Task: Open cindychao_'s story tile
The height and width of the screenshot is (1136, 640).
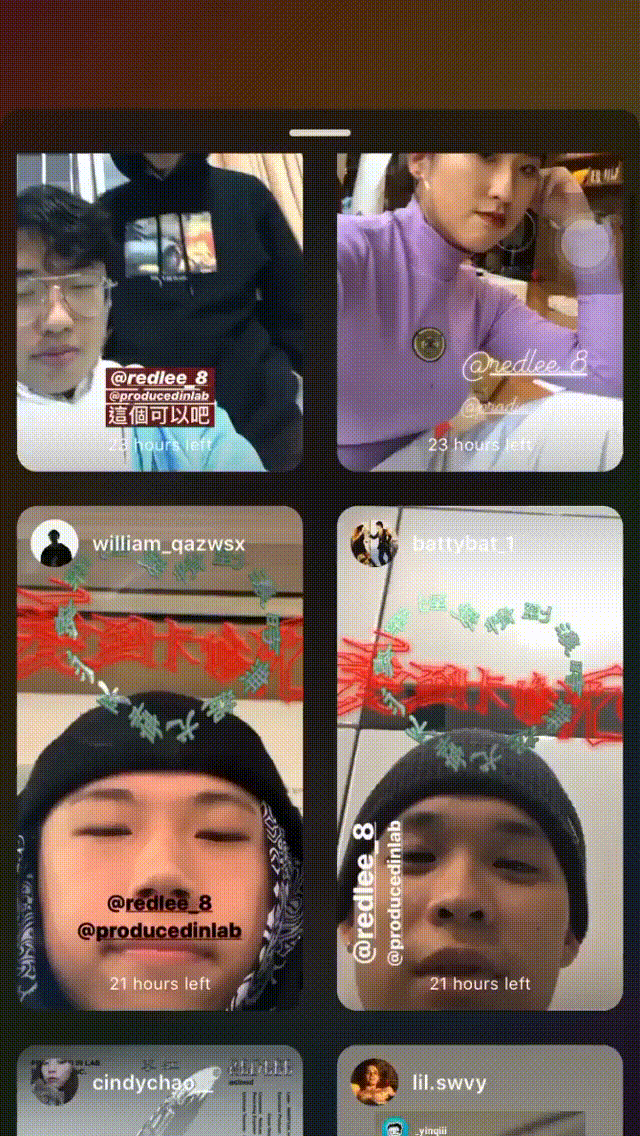Action: coord(160,1090)
